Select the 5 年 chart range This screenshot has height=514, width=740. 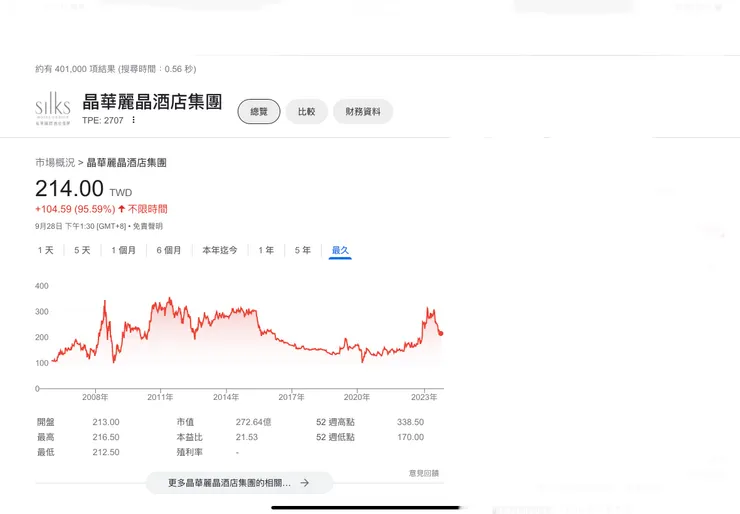click(x=303, y=250)
